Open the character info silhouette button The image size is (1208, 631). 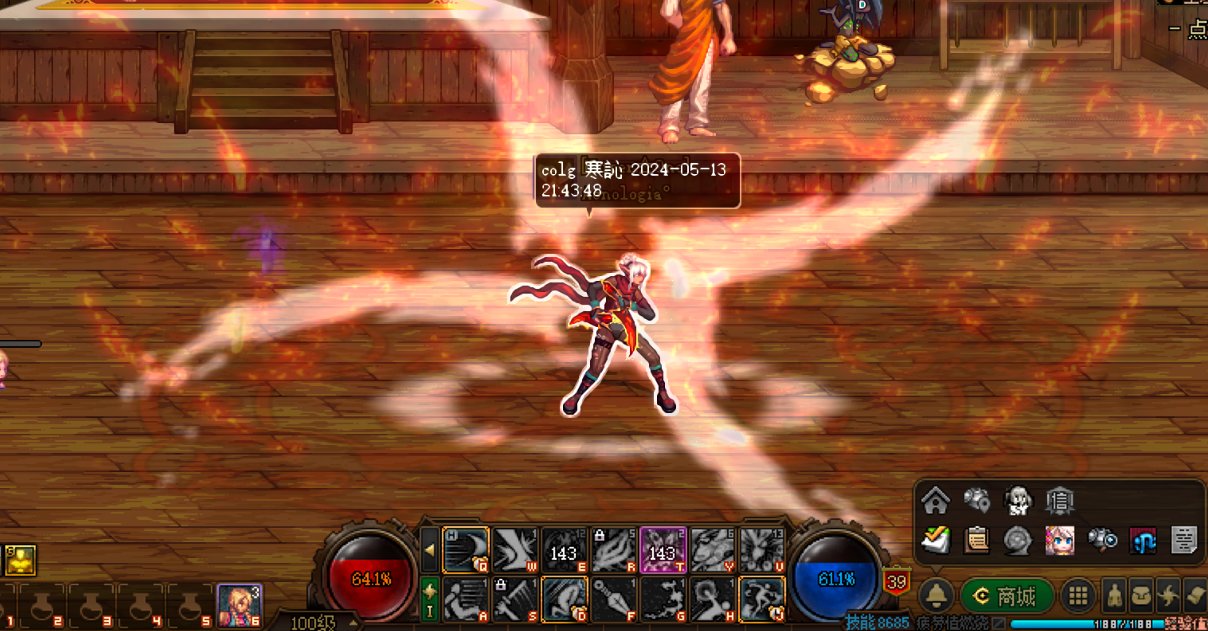[1113, 596]
